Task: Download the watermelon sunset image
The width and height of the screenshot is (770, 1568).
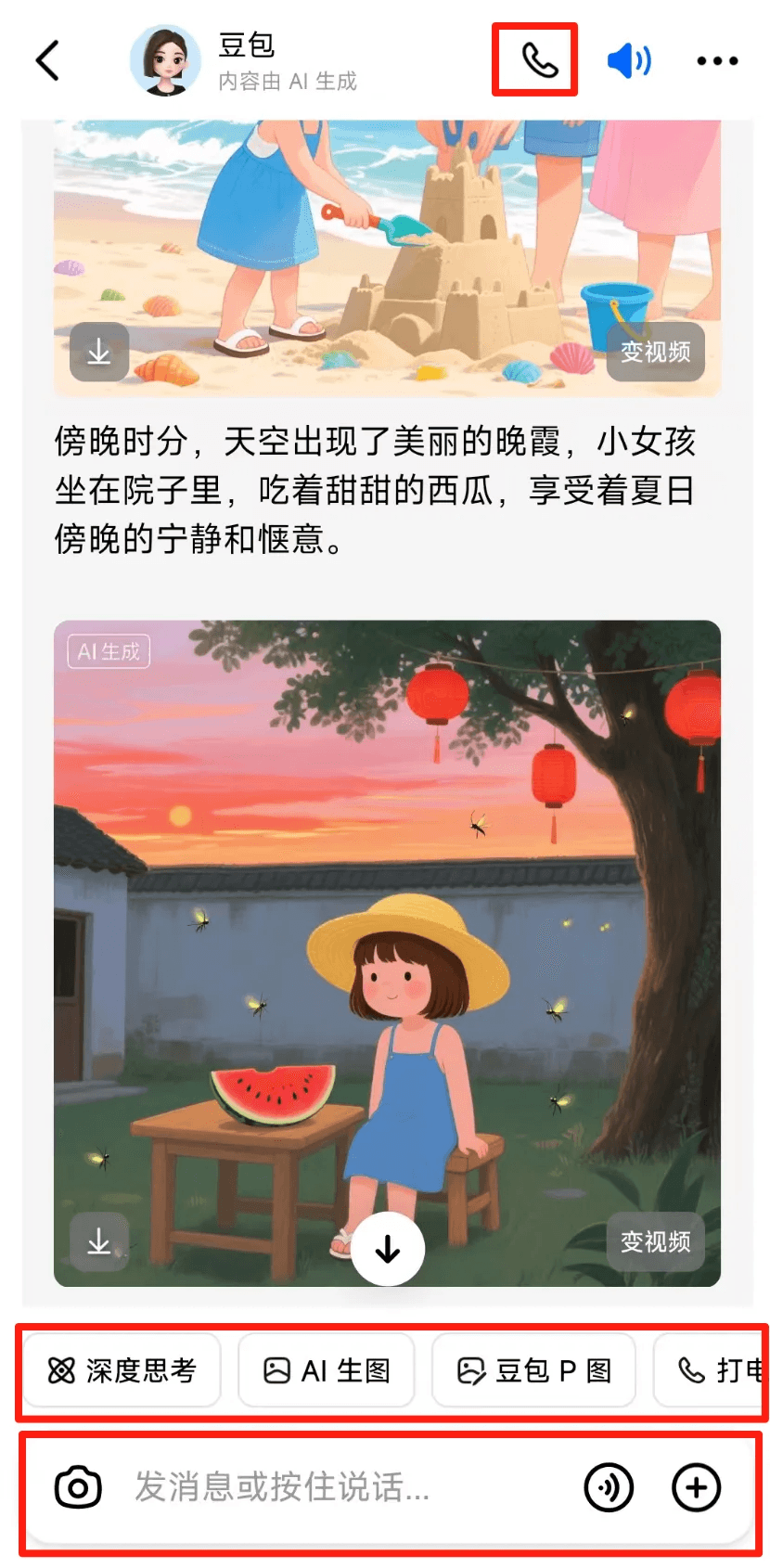Action: 99,1240
